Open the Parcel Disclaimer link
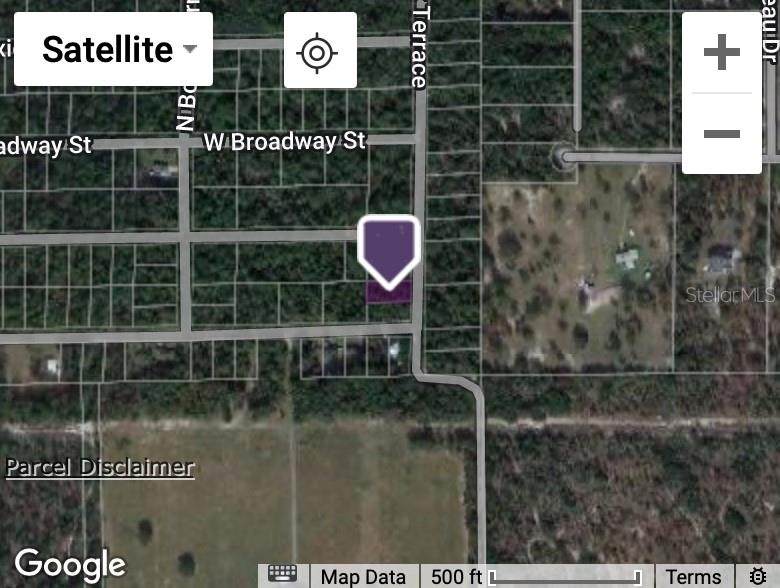The height and width of the screenshot is (588, 780). (100, 467)
